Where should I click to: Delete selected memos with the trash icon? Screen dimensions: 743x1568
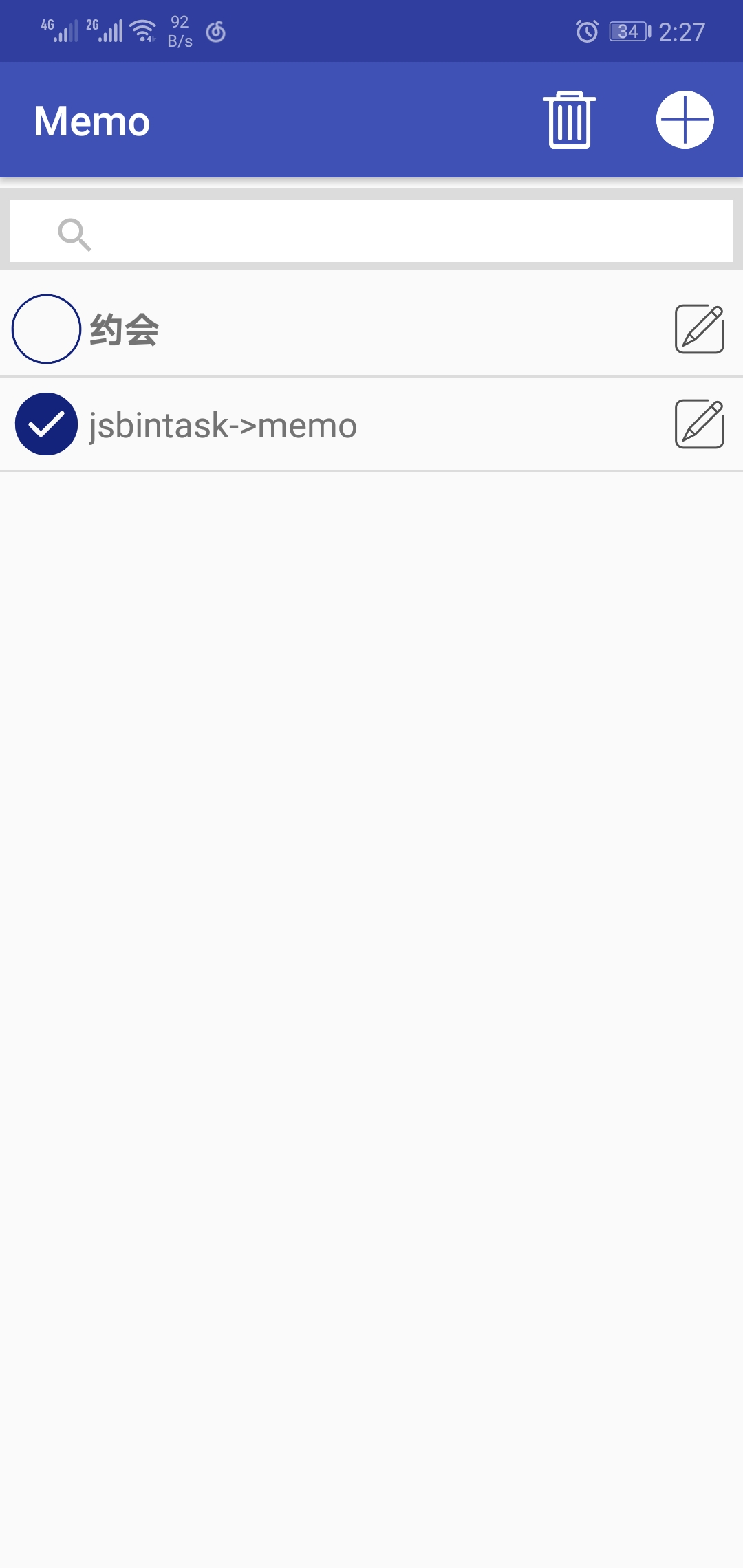tap(569, 120)
